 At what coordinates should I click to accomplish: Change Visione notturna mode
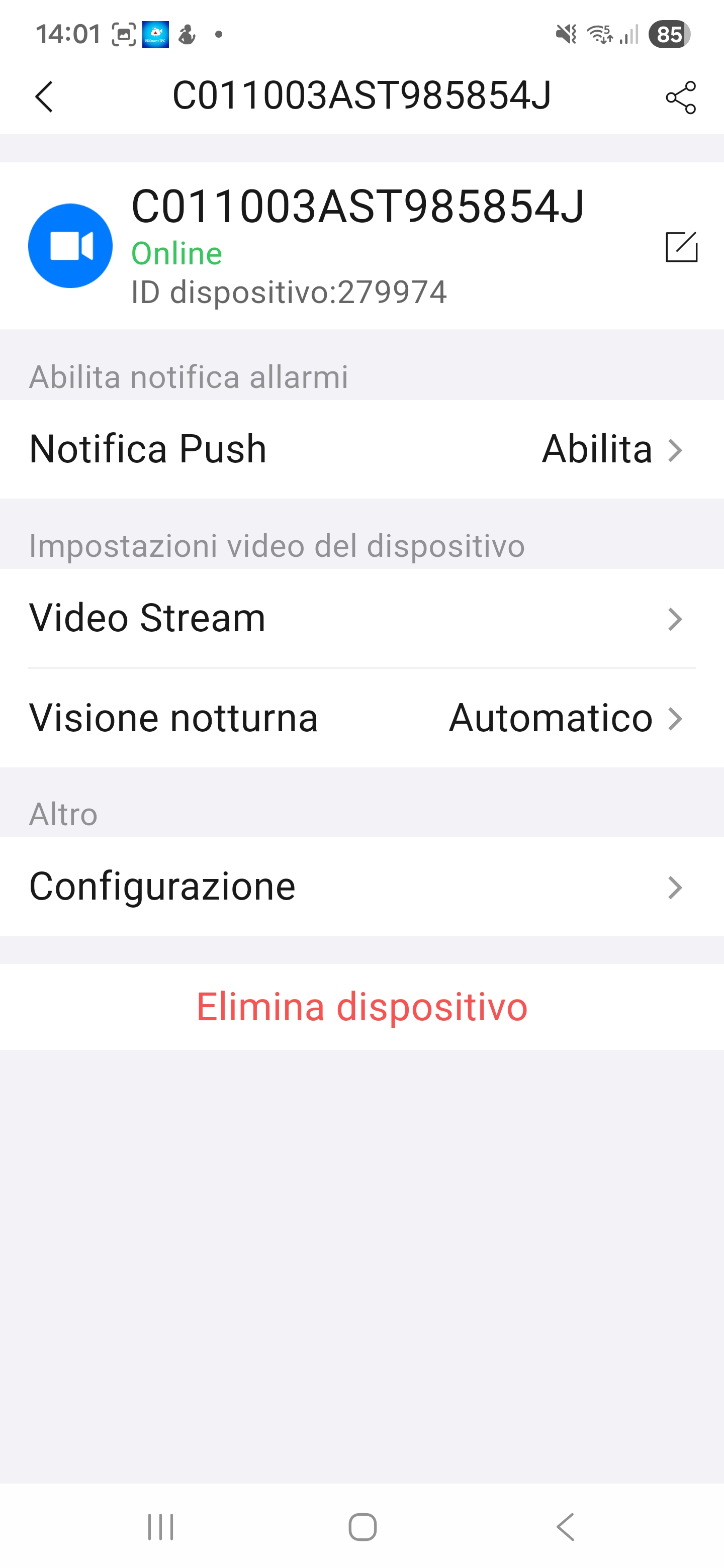click(x=361, y=718)
